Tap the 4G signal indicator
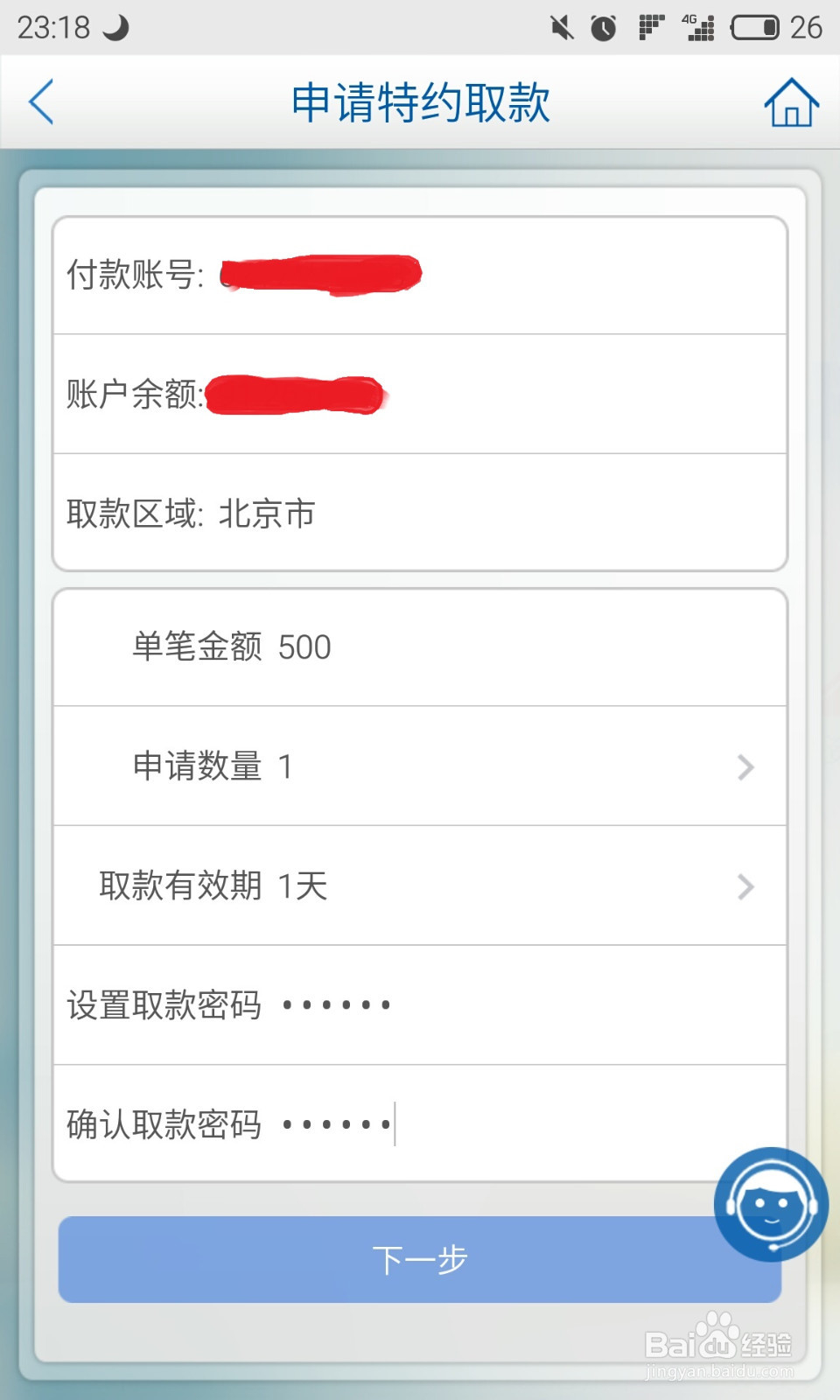Viewport: 840px width, 1400px height. (696, 26)
